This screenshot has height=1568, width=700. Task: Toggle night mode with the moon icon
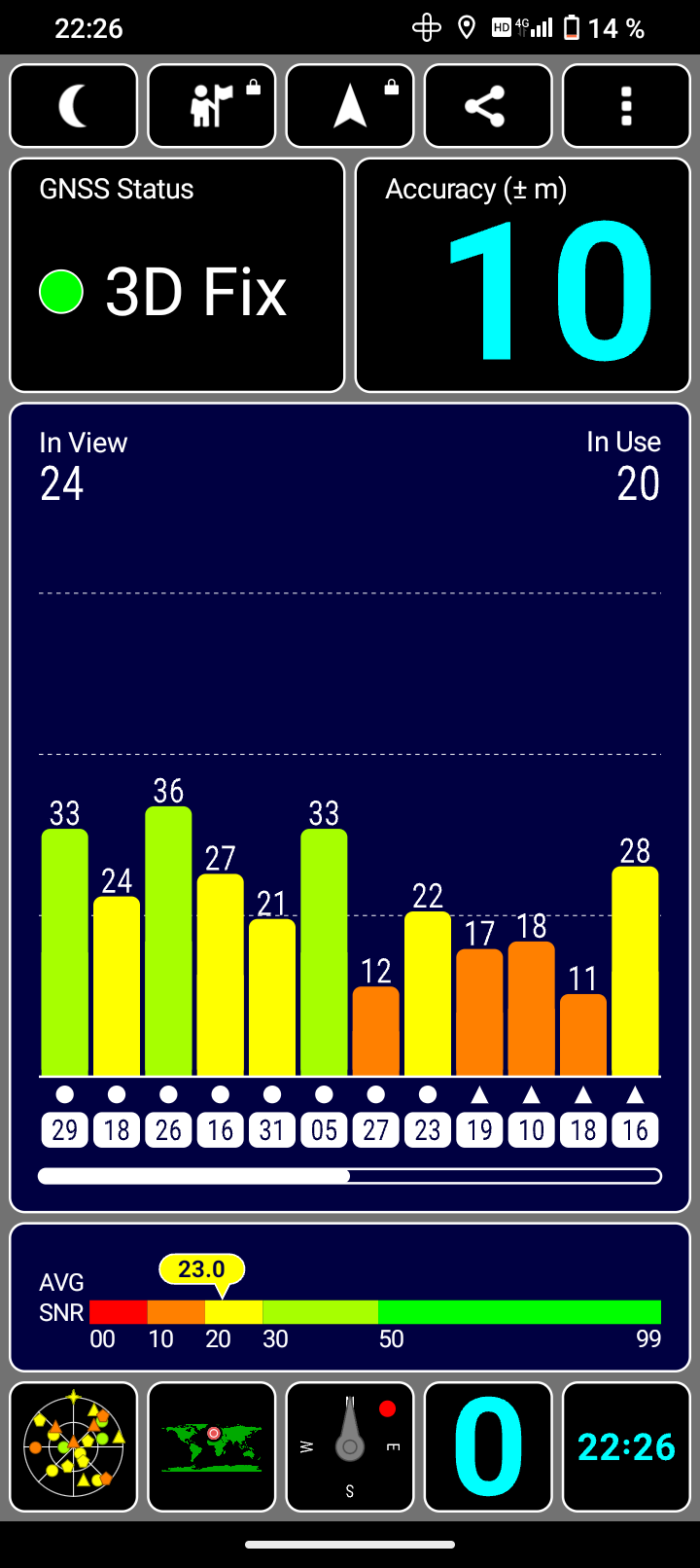pyautogui.click(x=74, y=106)
